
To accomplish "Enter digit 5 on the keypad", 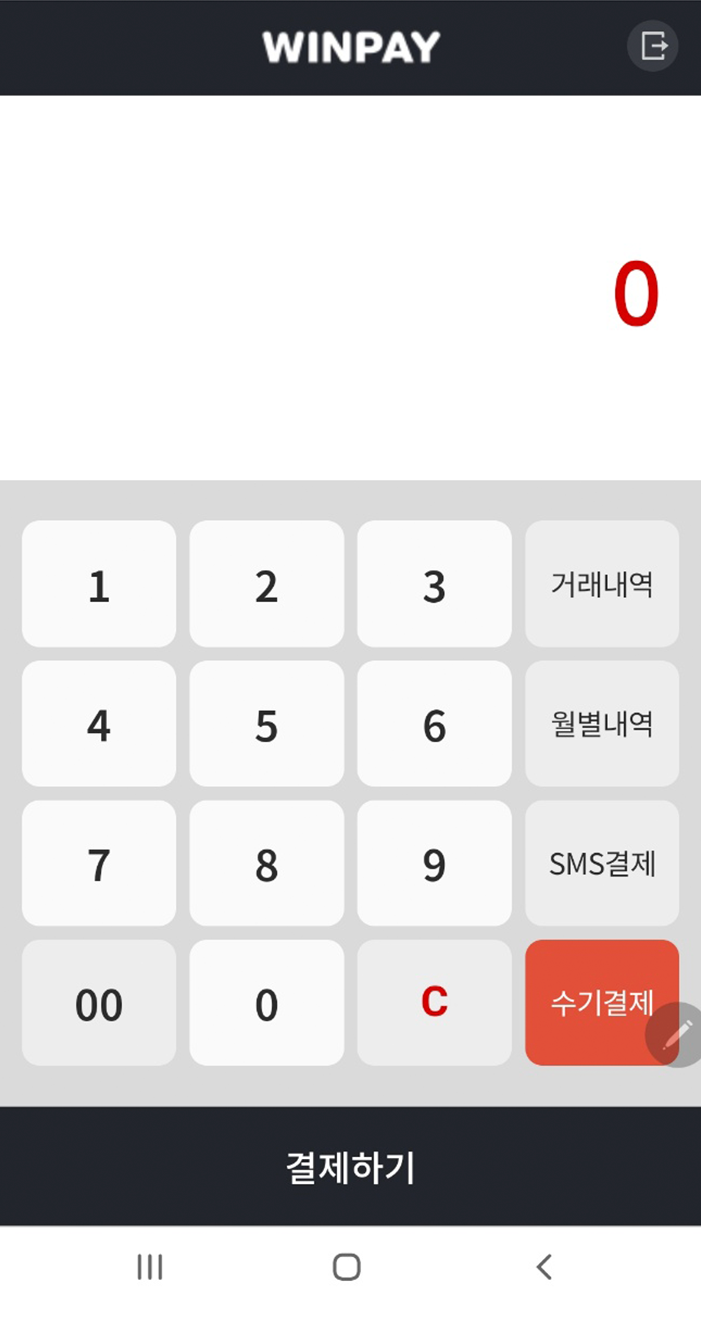I will [266, 724].
